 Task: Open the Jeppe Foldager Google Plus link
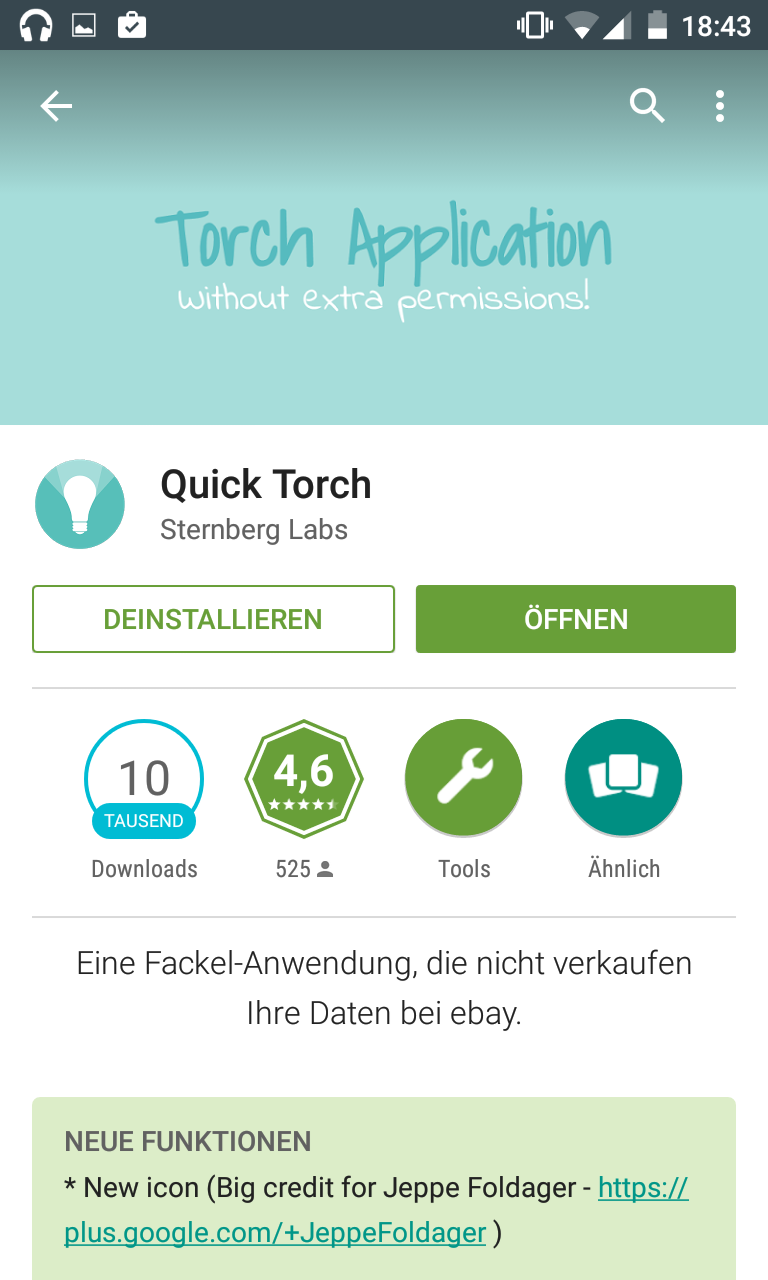(276, 1232)
